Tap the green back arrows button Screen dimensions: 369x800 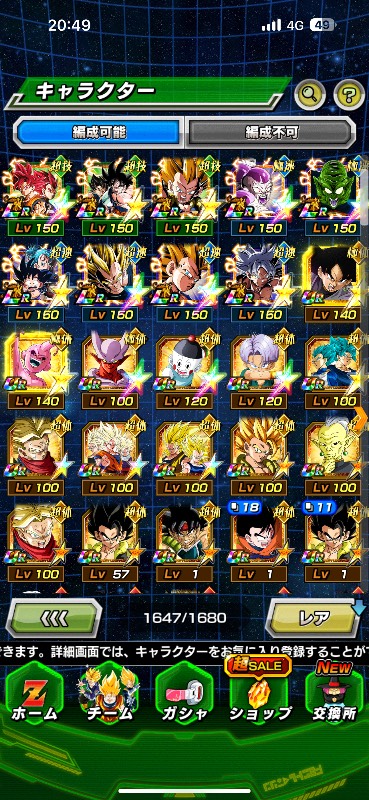[53, 618]
